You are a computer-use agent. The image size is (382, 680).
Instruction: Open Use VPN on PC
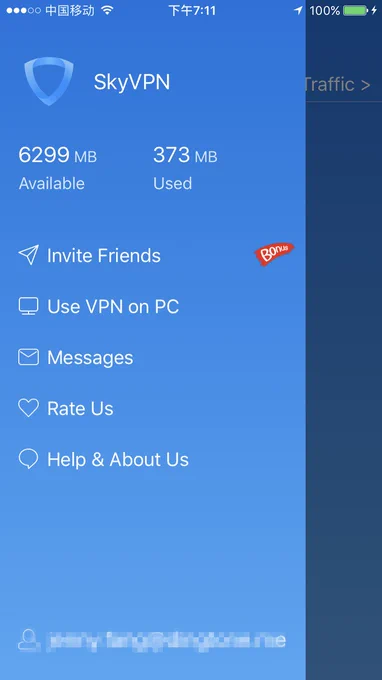click(x=153, y=307)
